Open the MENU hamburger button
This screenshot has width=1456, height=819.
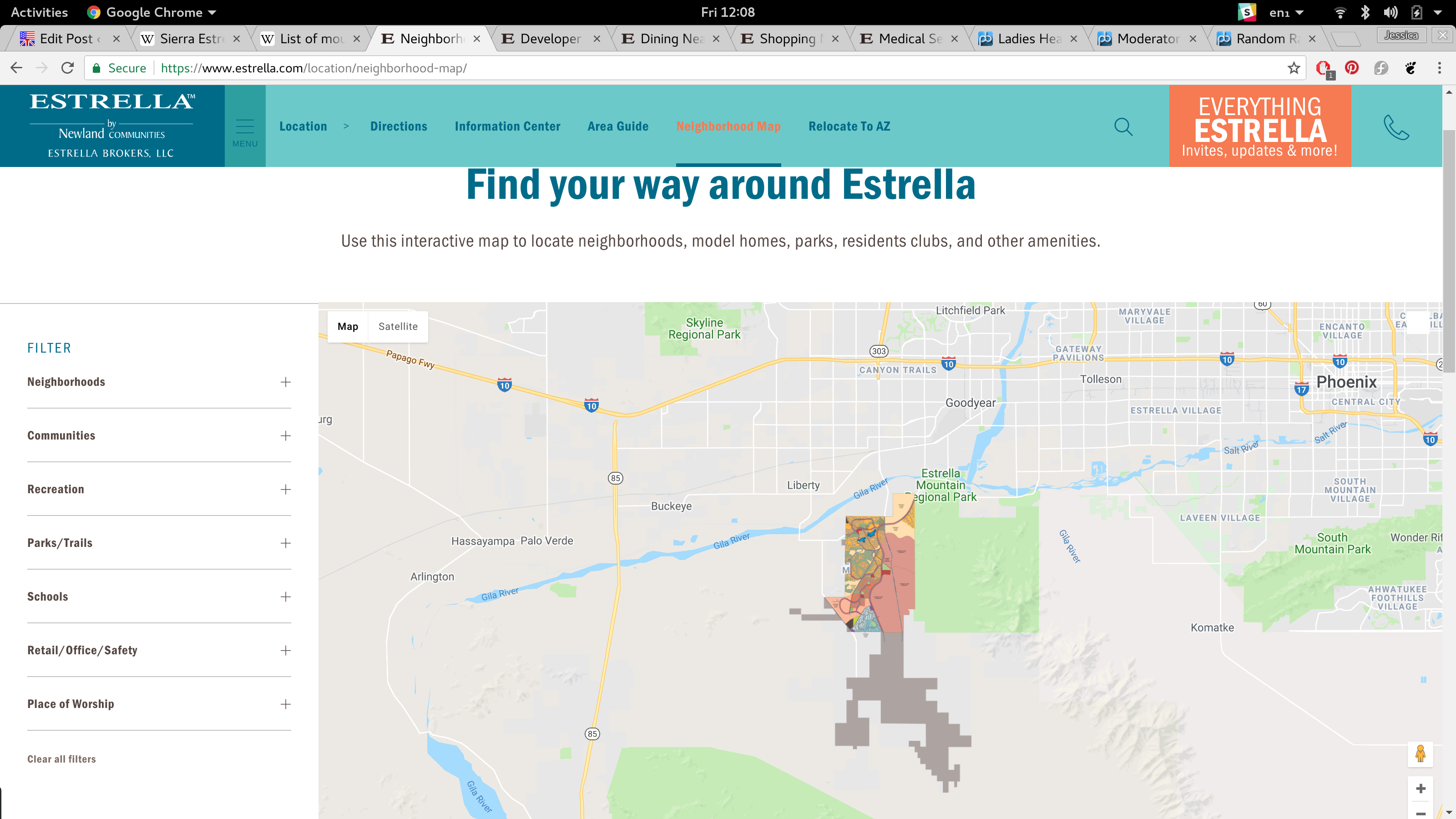coord(245,132)
